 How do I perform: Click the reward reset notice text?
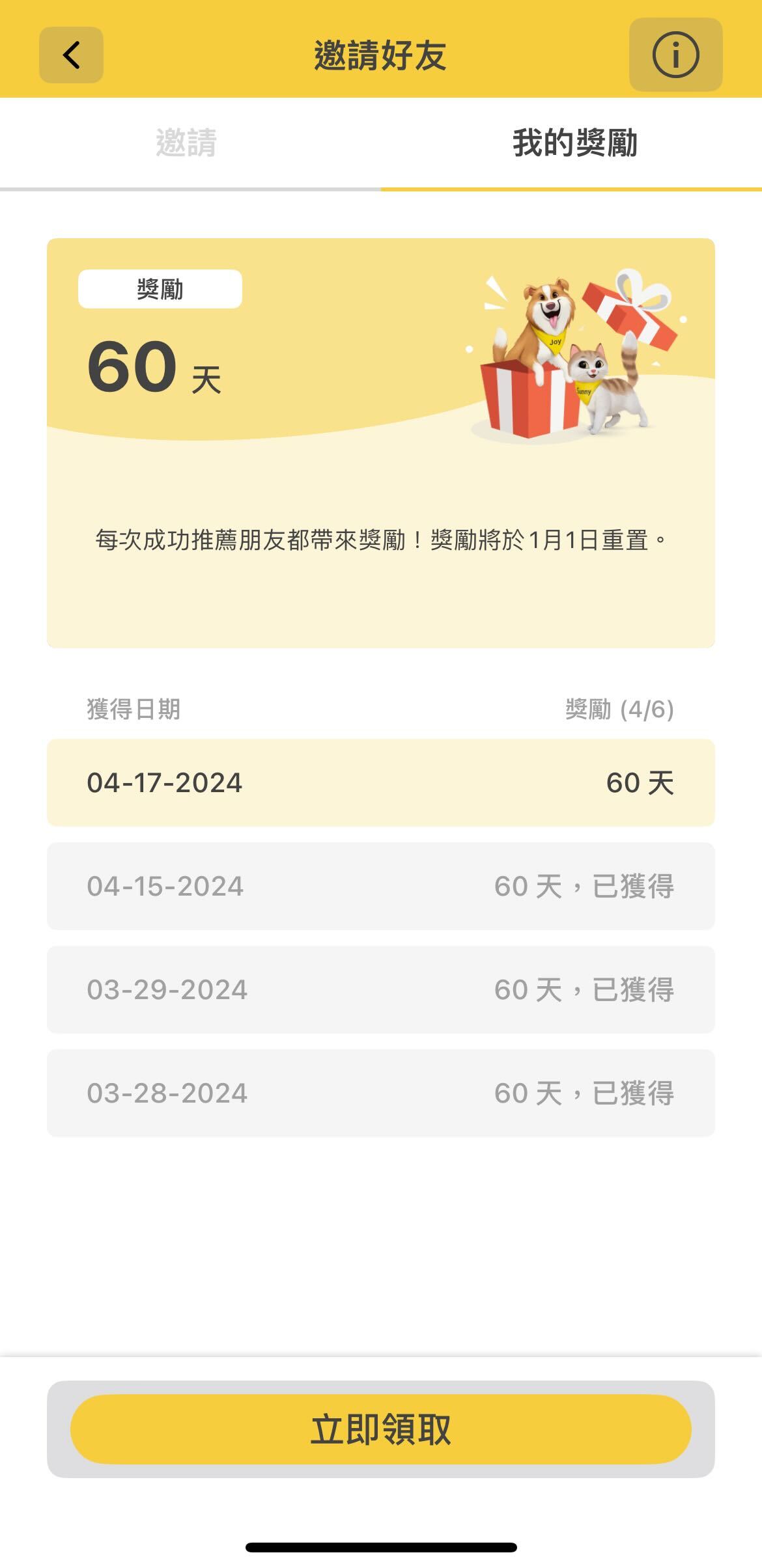point(381,540)
